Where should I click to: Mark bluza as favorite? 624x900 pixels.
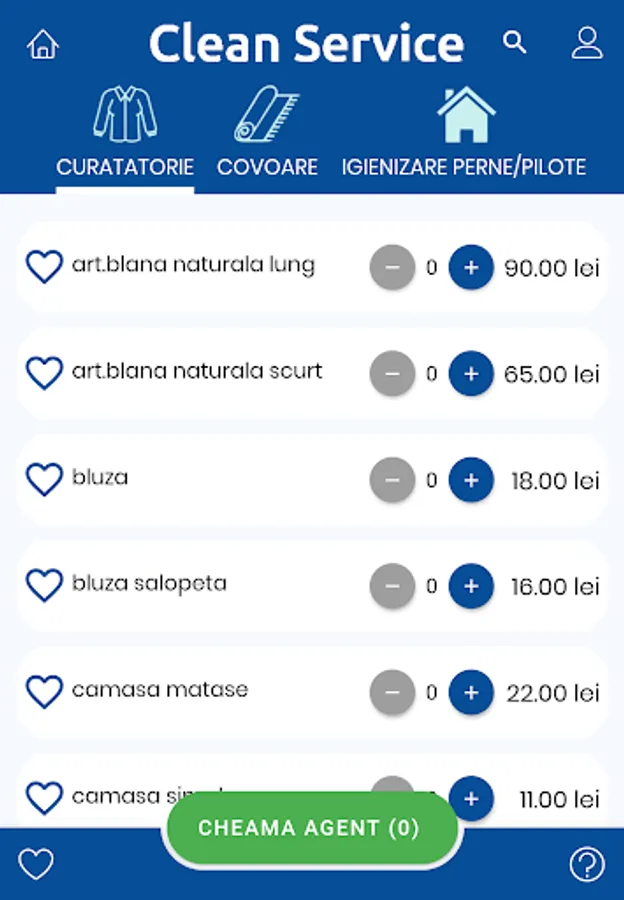click(44, 479)
